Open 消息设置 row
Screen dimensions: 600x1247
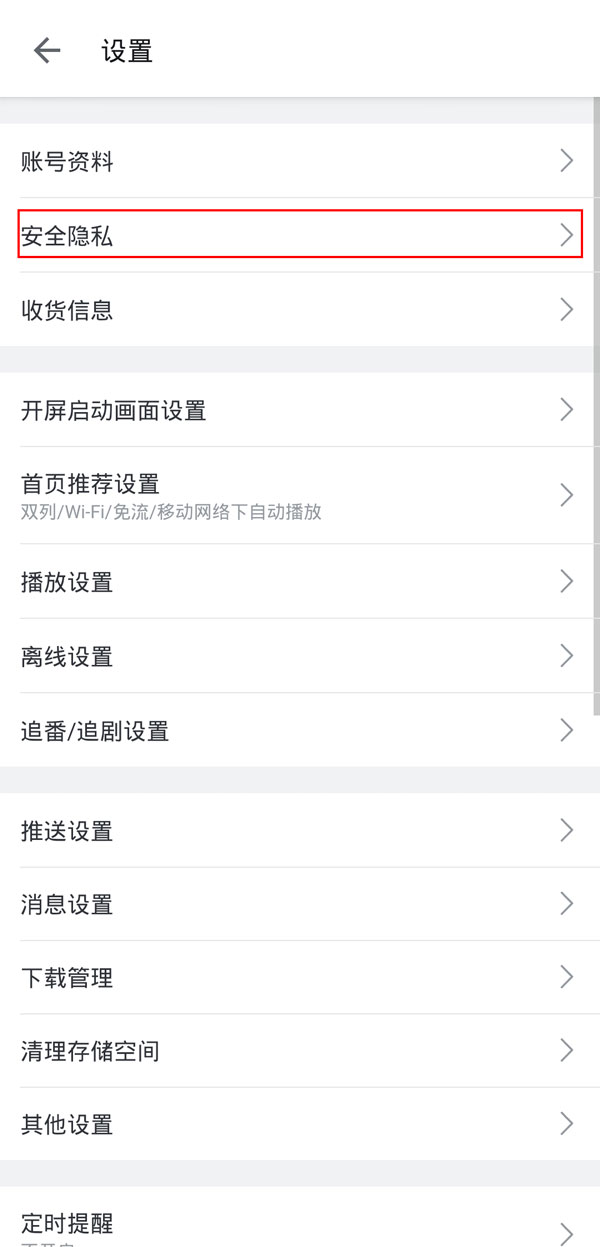pyautogui.click(x=300, y=904)
